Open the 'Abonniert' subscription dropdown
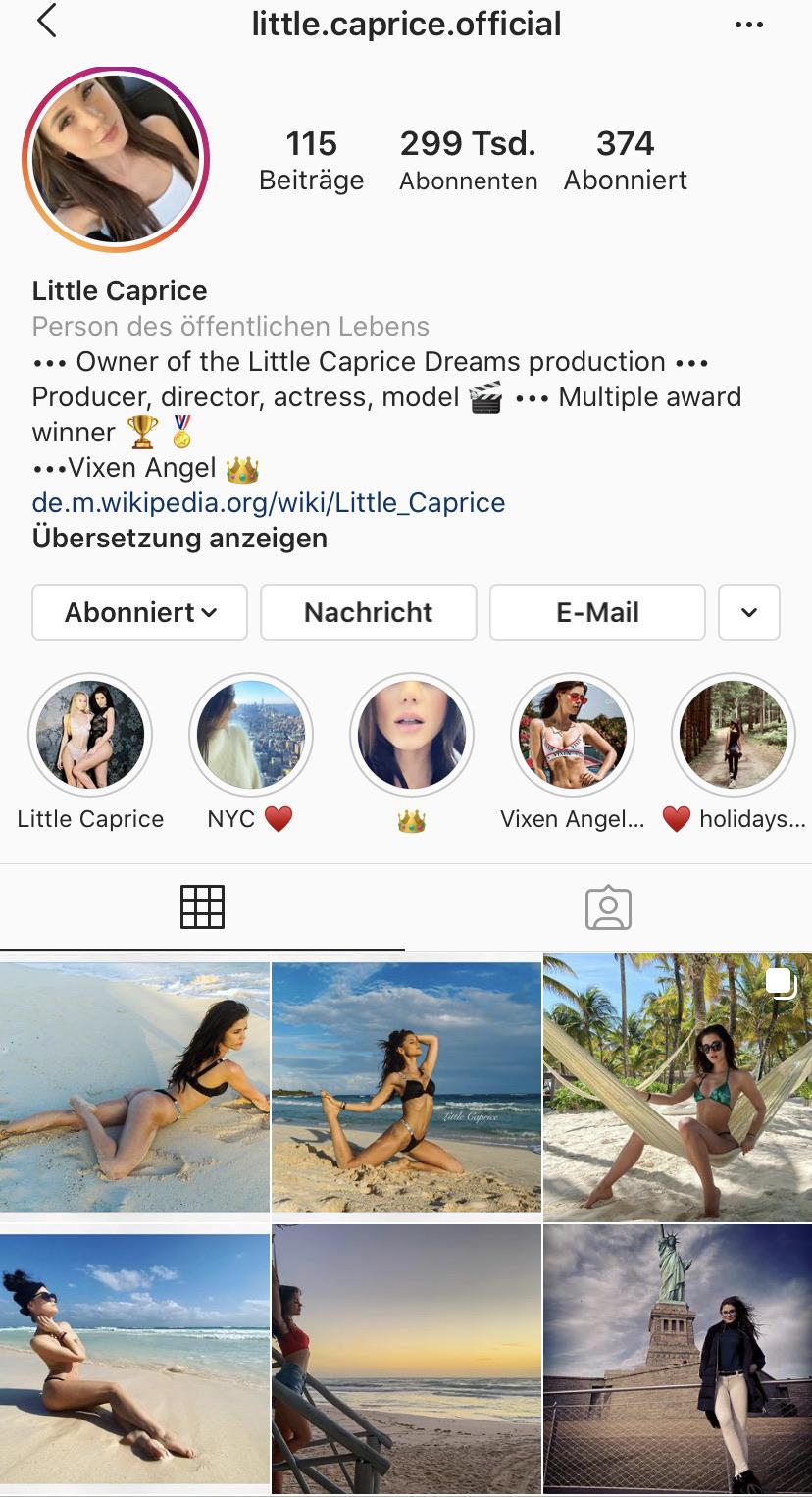Viewport: 812px width, 1497px height. tap(138, 611)
